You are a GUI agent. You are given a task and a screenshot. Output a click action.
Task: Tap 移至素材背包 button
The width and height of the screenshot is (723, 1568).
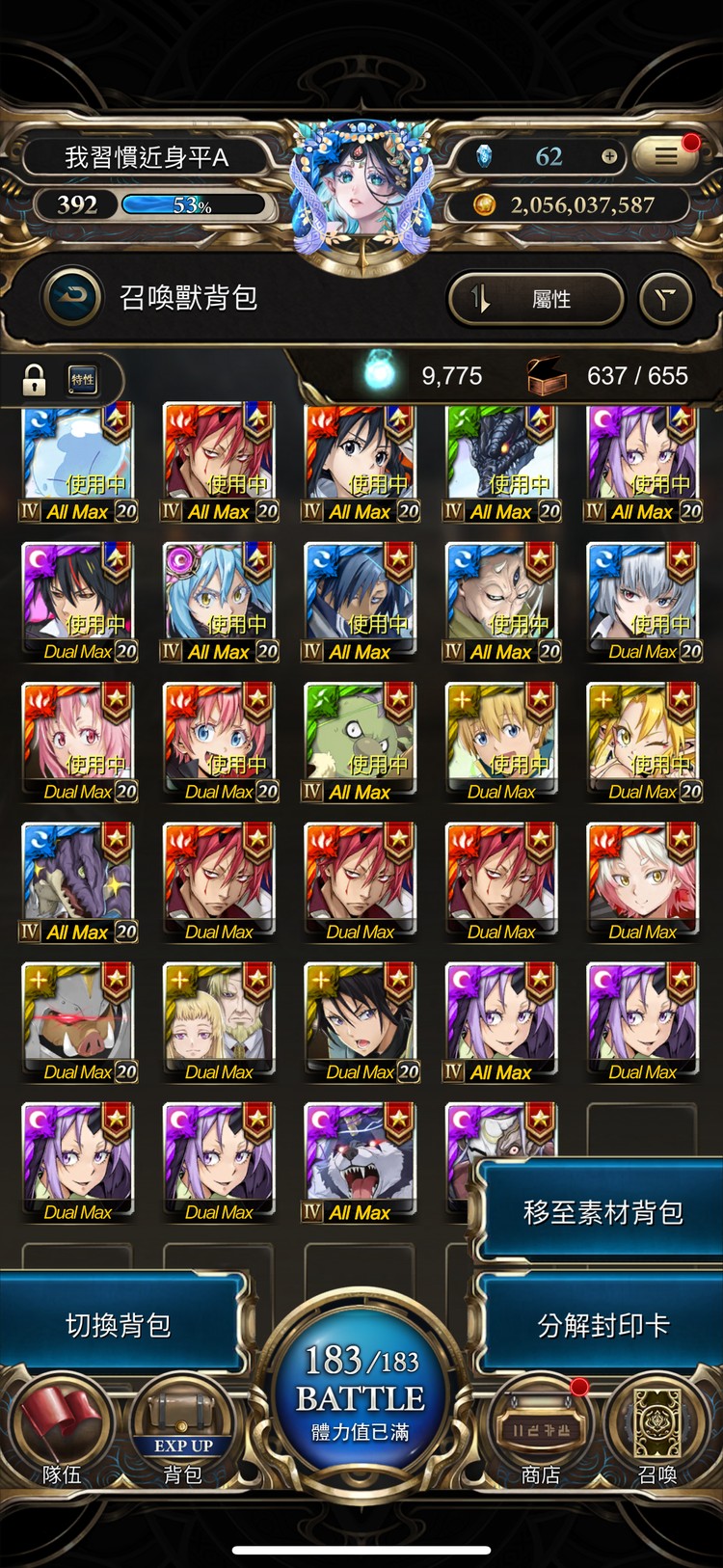[x=602, y=1212]
